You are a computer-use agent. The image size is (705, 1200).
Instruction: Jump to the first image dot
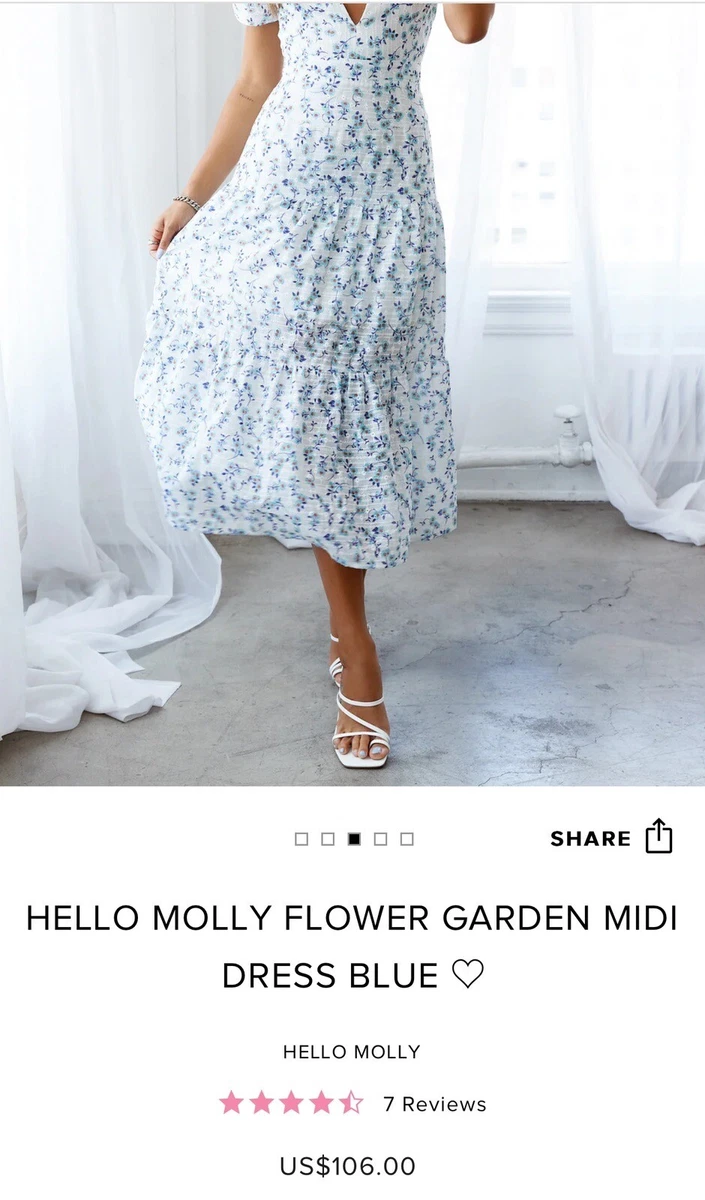[301, 839]
